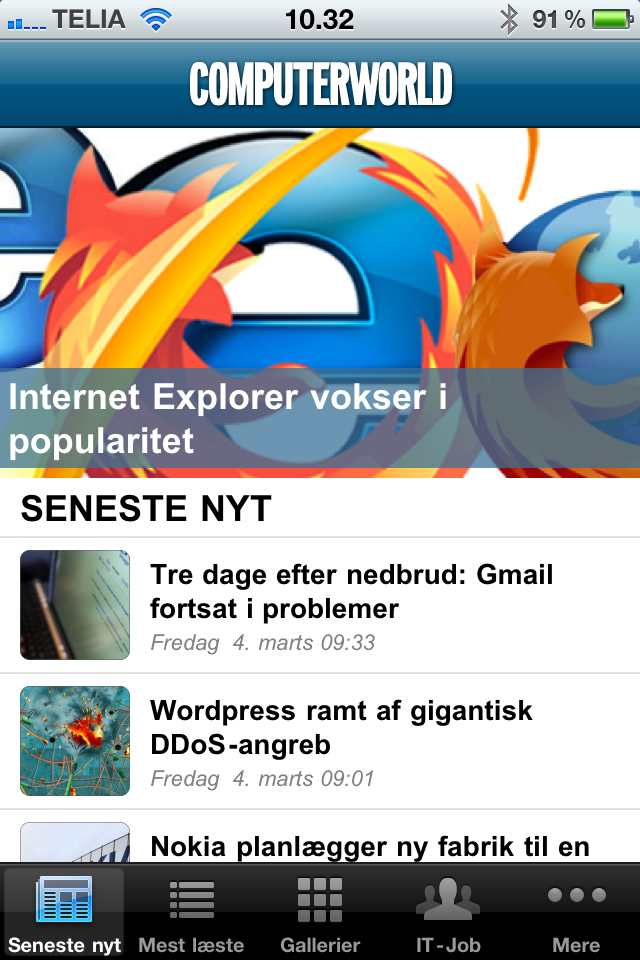The width and height of the screenshot is (640, 960).
Task: Go to the IT-Job tab
Action: tap(448, 912)
